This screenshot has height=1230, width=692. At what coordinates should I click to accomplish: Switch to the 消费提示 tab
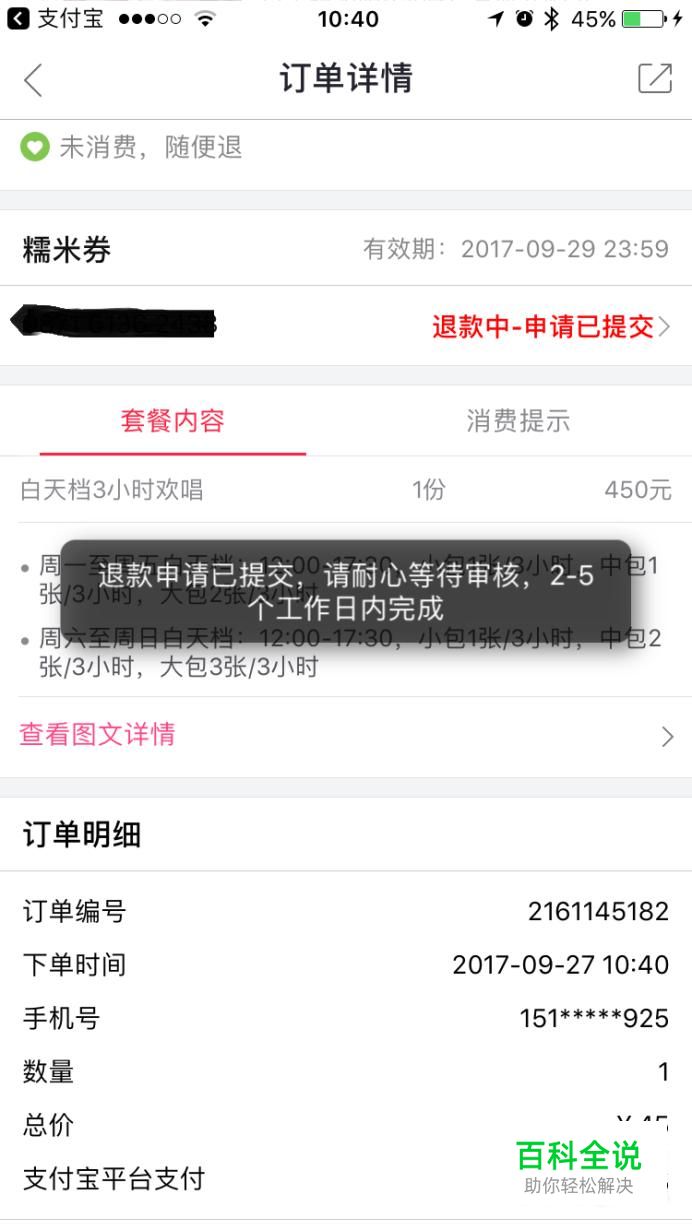click(x=518, y=421)
